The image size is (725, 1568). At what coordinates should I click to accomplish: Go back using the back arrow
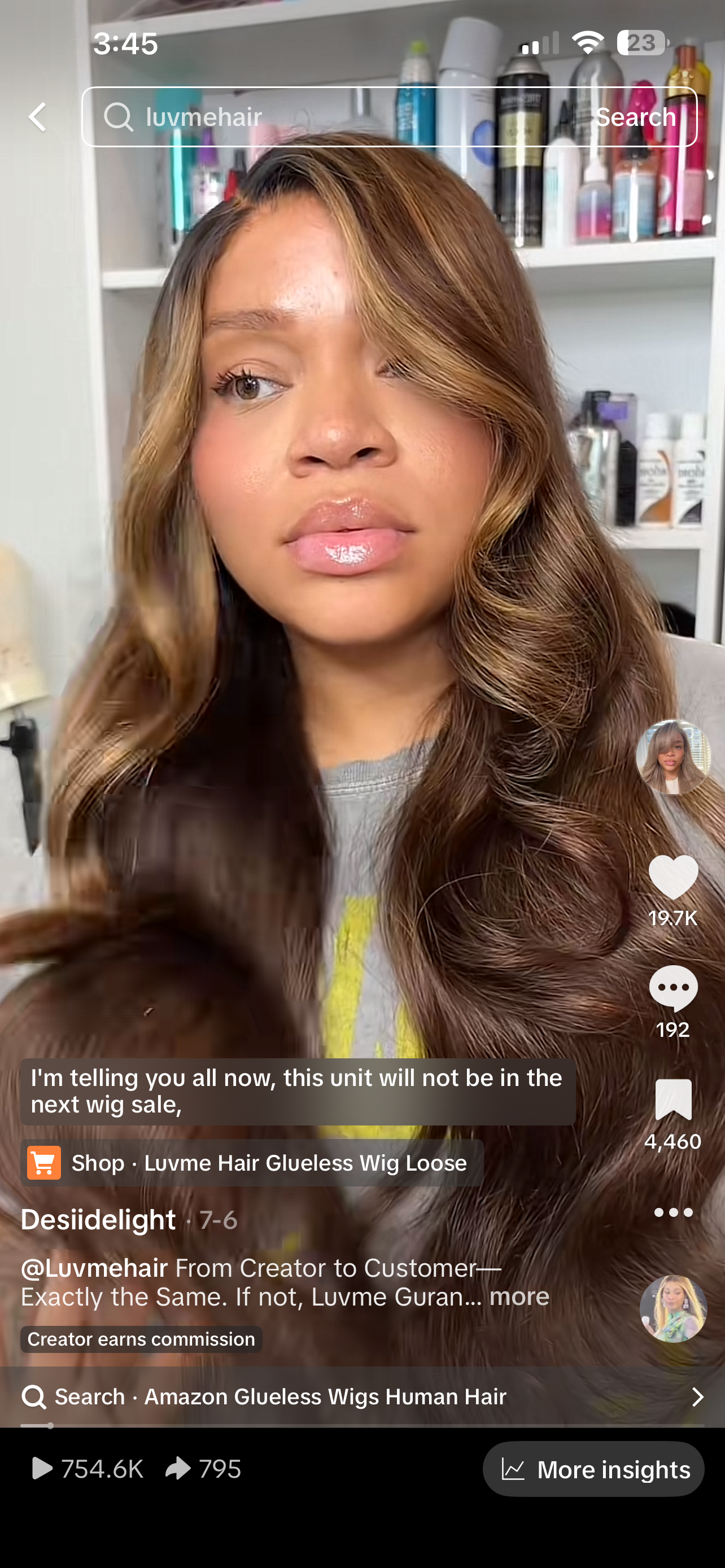coord(38,117)
